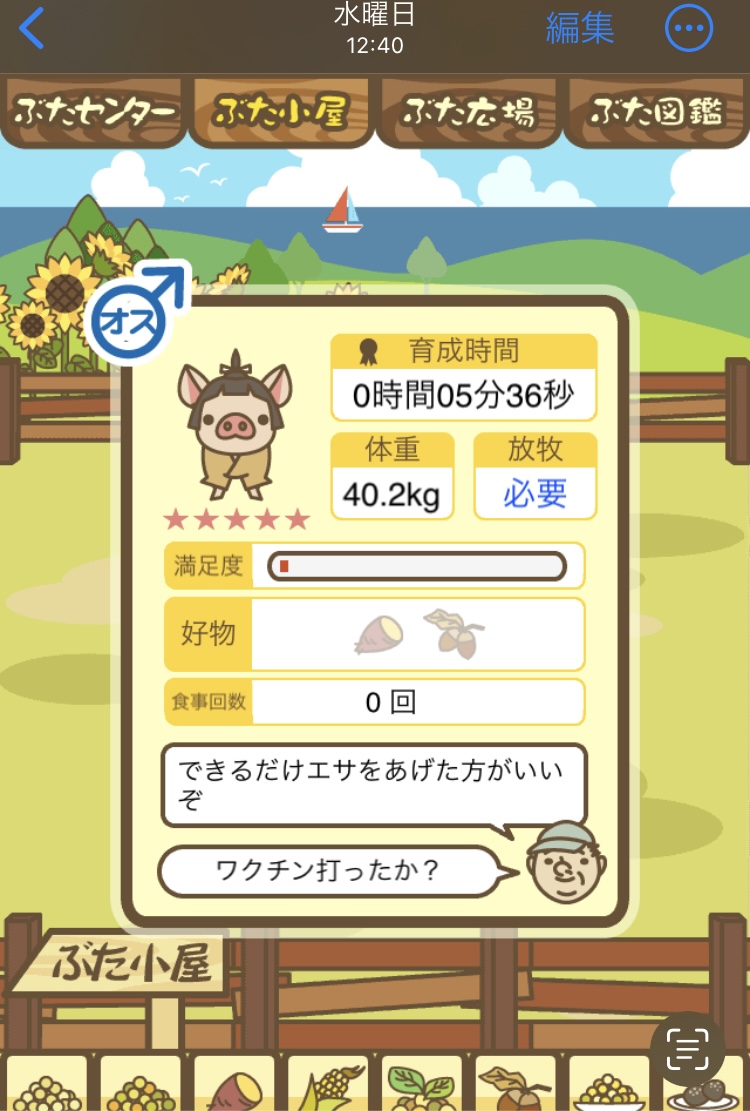Open the more options ellipsis menu
The width and height of the screenshot is (750, 1111).
tap(689, 28)
